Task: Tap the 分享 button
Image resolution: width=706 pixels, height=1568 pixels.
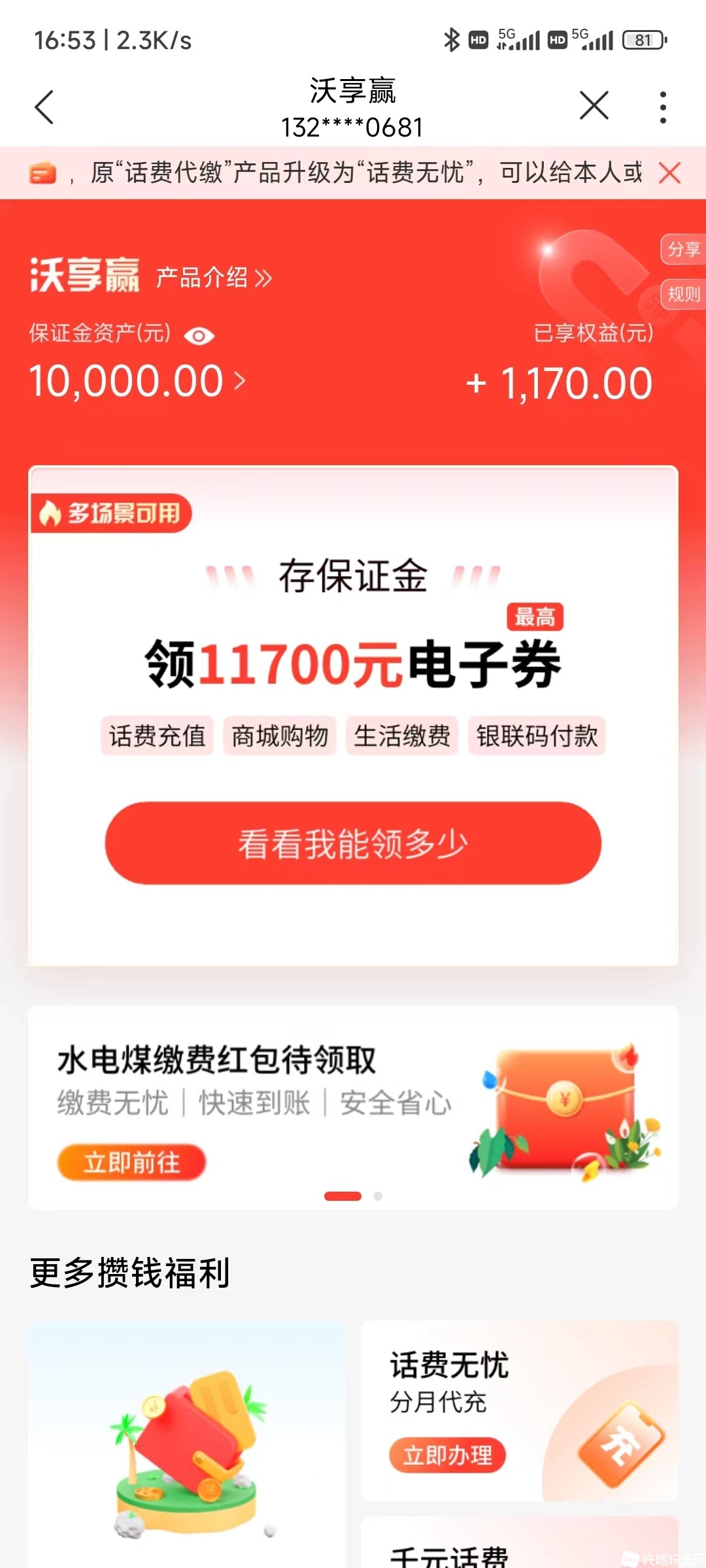Action: tap(683, 250)
